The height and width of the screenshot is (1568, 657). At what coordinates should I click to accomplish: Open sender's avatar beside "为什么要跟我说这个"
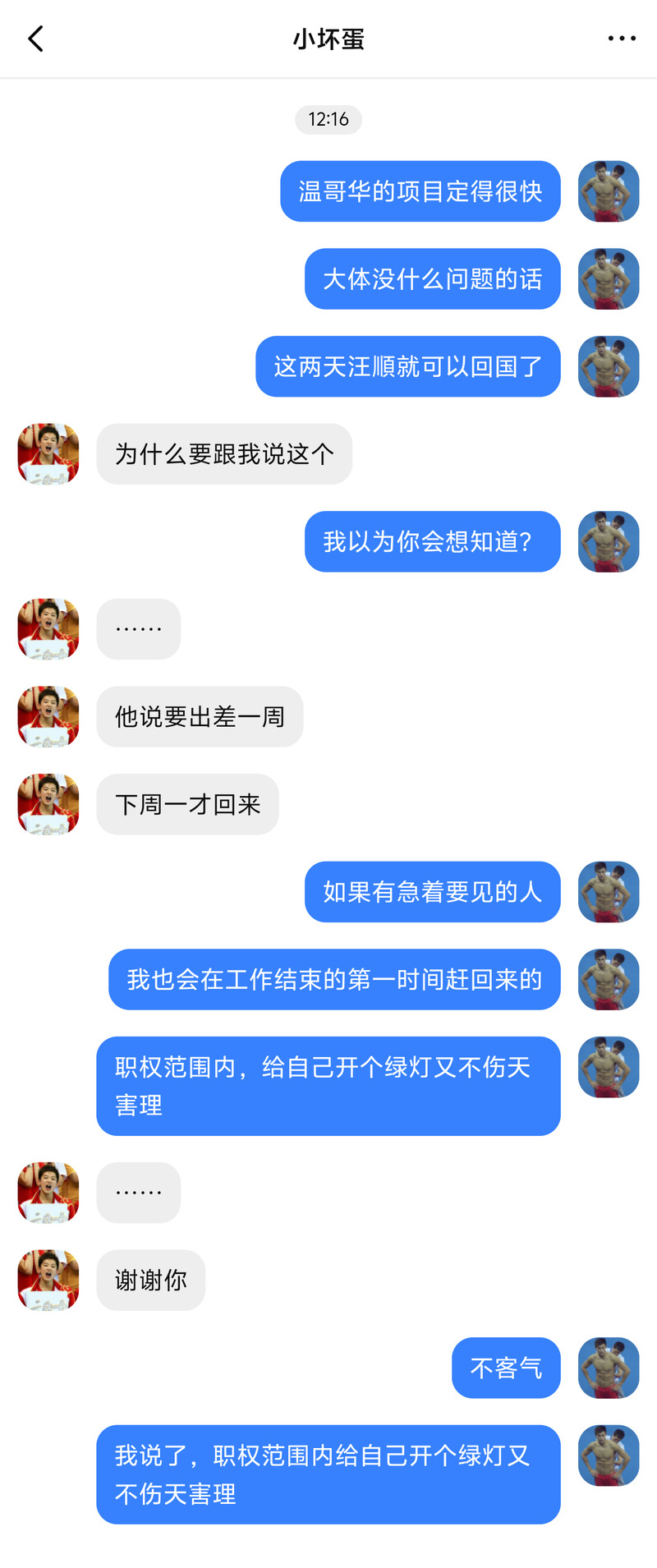(x=48, y=453)
